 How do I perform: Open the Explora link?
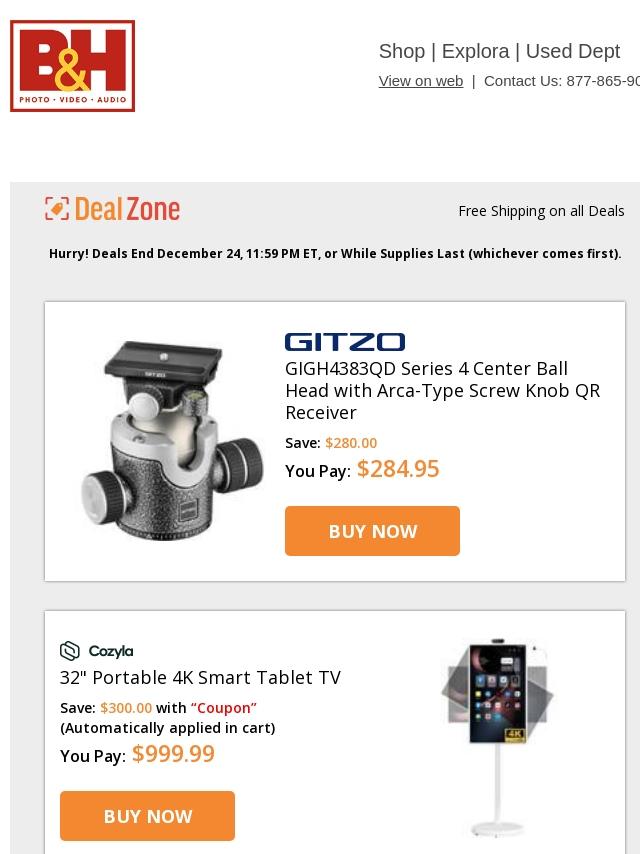pyautogui.click(x=475, y=51)
